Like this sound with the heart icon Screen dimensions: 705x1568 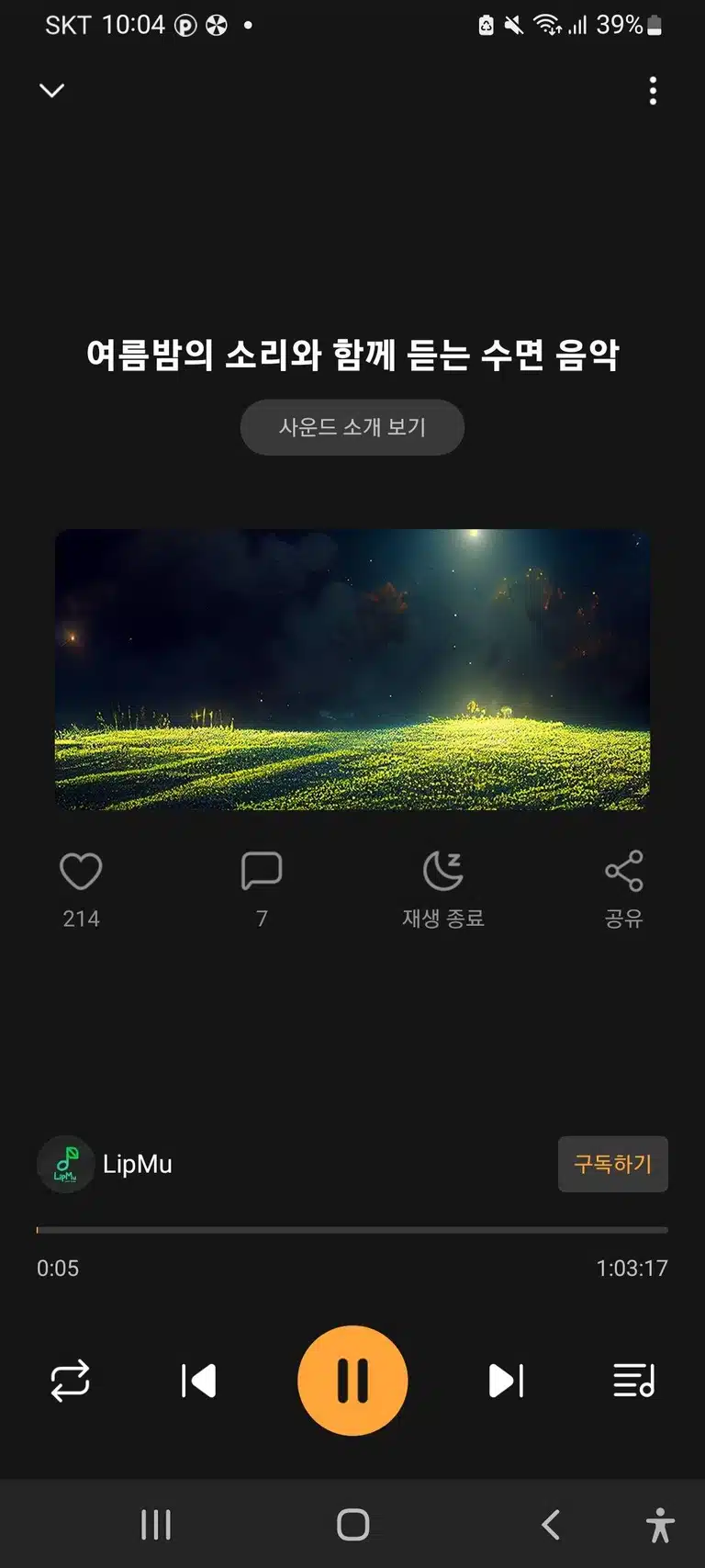(x=81, y=871)
